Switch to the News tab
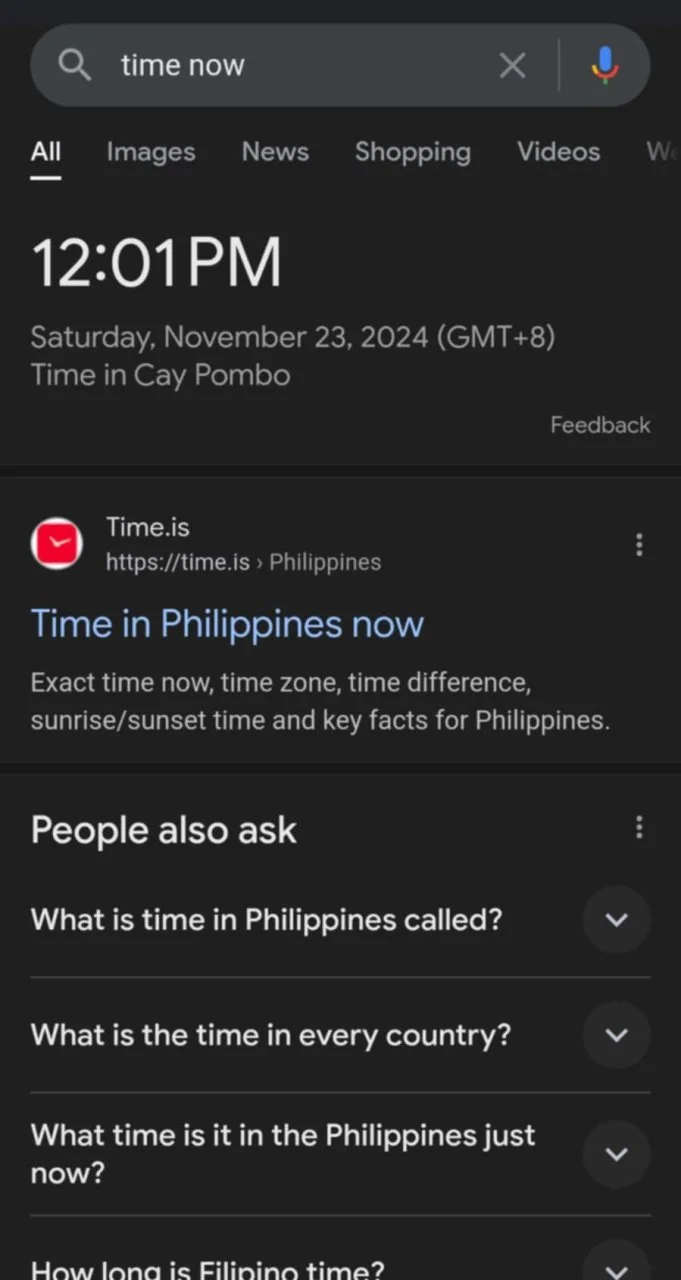The image size is (681, 1280). [x=275, y=152]
